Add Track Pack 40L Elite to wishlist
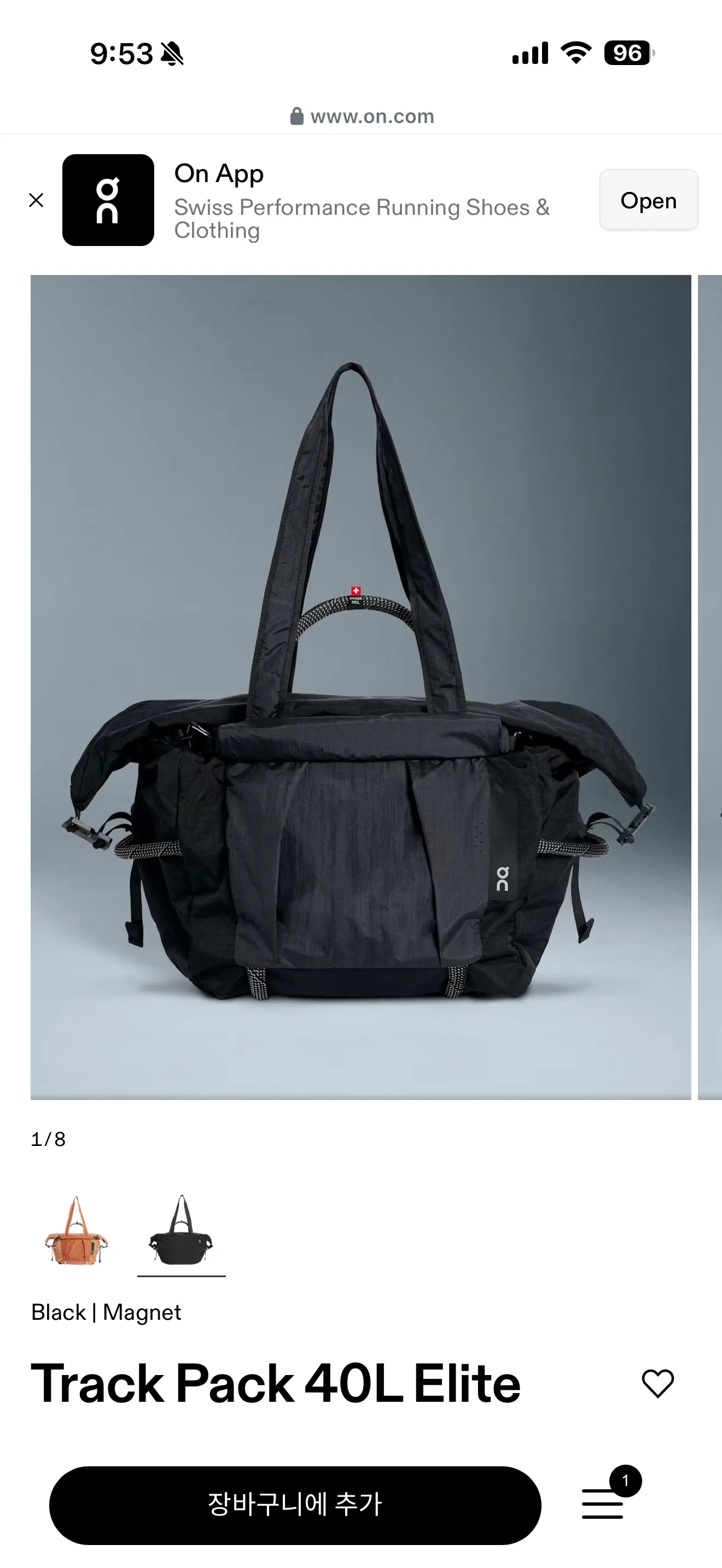 pyautogui.click(x=657, y=1384)
